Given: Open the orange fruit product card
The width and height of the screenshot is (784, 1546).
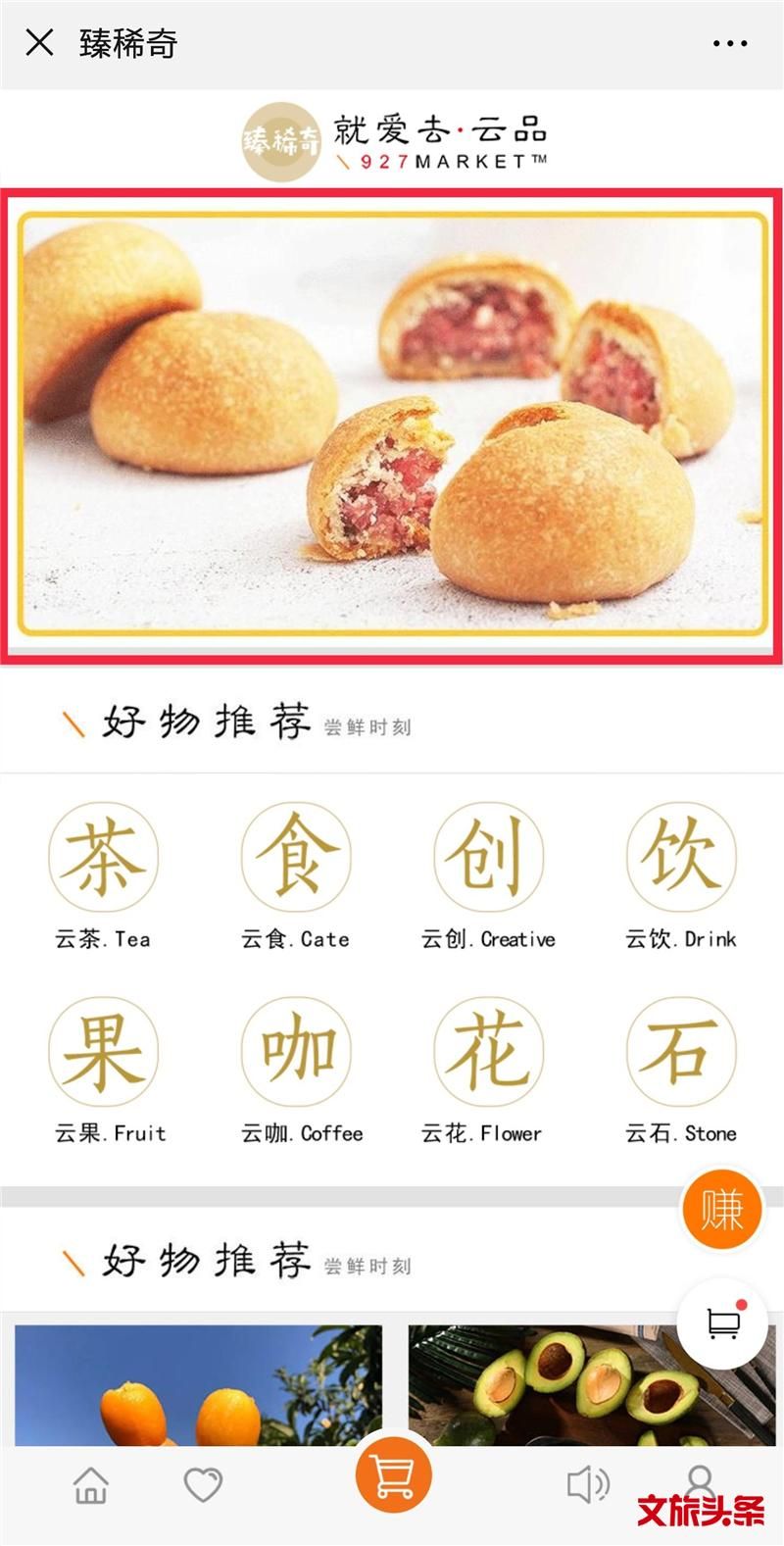Looking at the screenshot, I should [198, 1384].
